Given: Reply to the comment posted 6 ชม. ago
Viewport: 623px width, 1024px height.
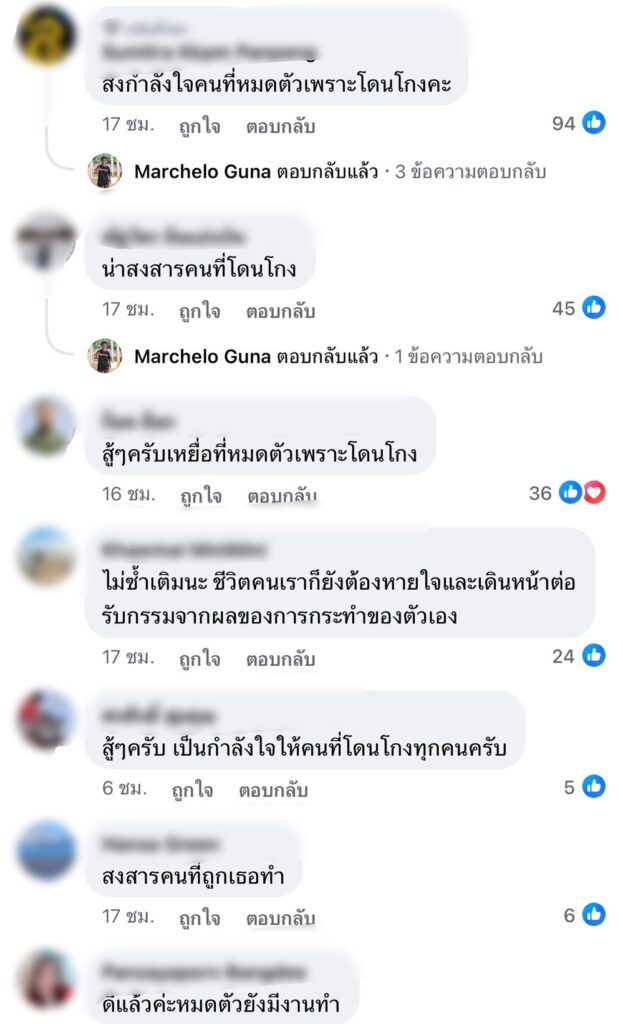Looking at the screenshot, I should pos(272,790).
